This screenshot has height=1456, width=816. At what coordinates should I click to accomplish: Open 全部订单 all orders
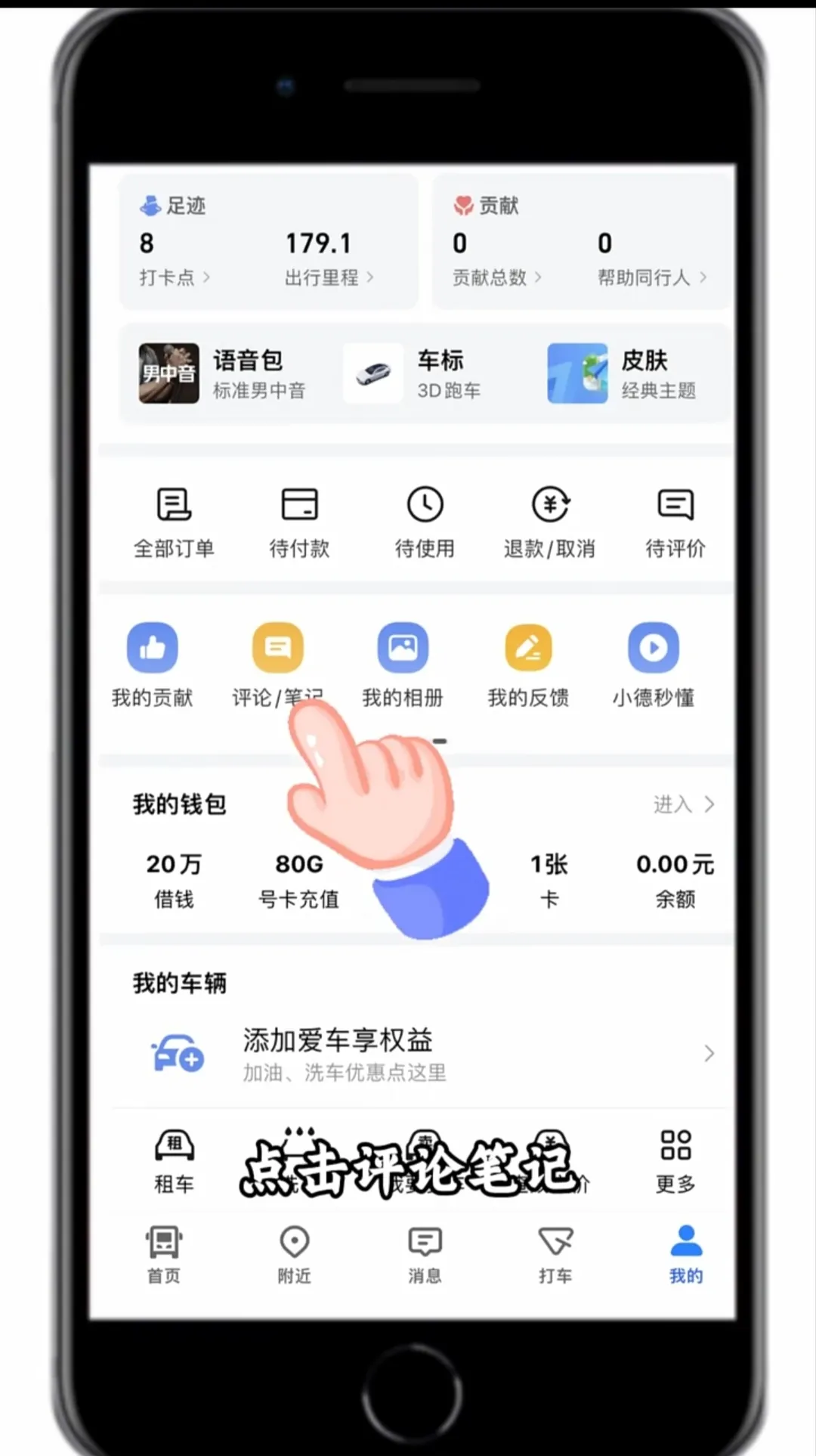tap(174, 520)
